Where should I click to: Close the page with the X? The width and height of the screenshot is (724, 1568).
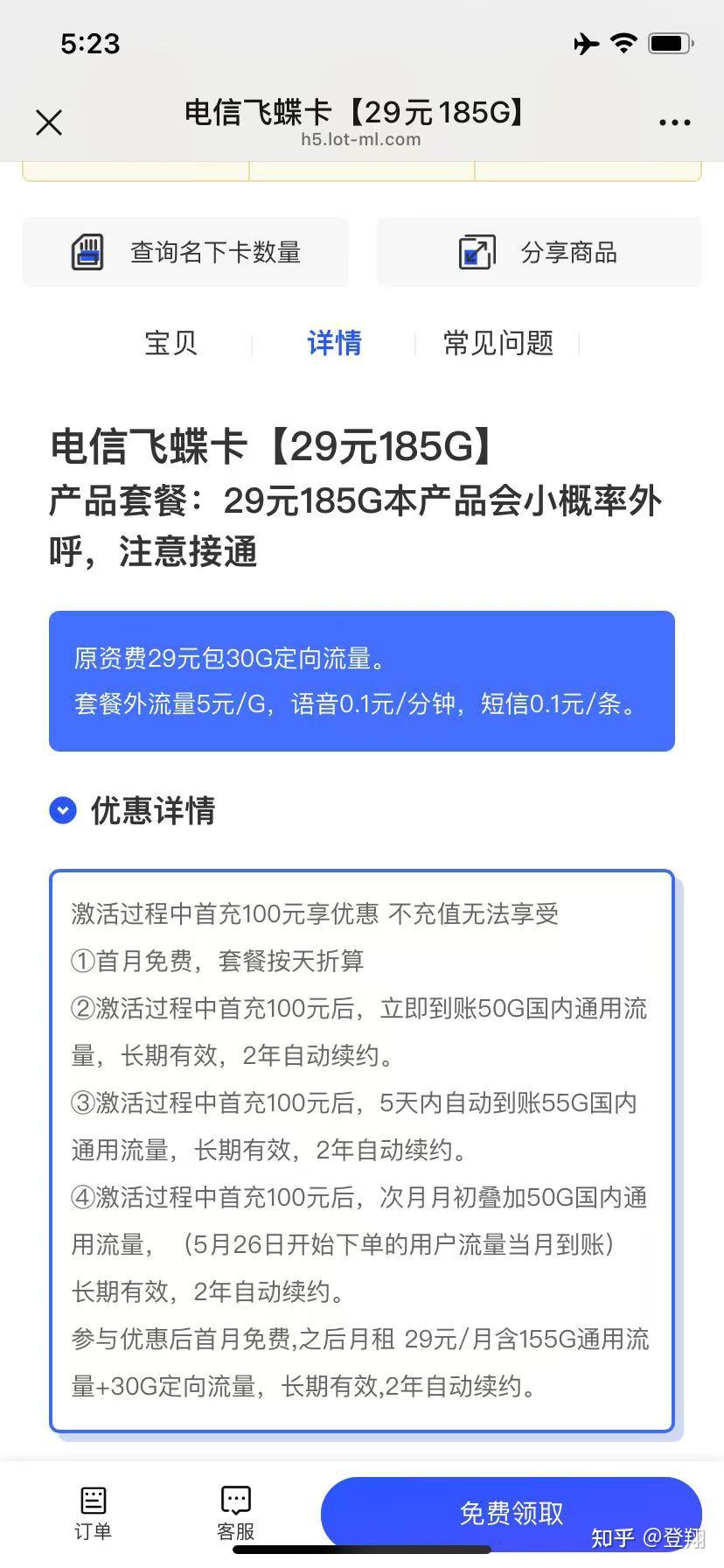[x=49, y=122]
